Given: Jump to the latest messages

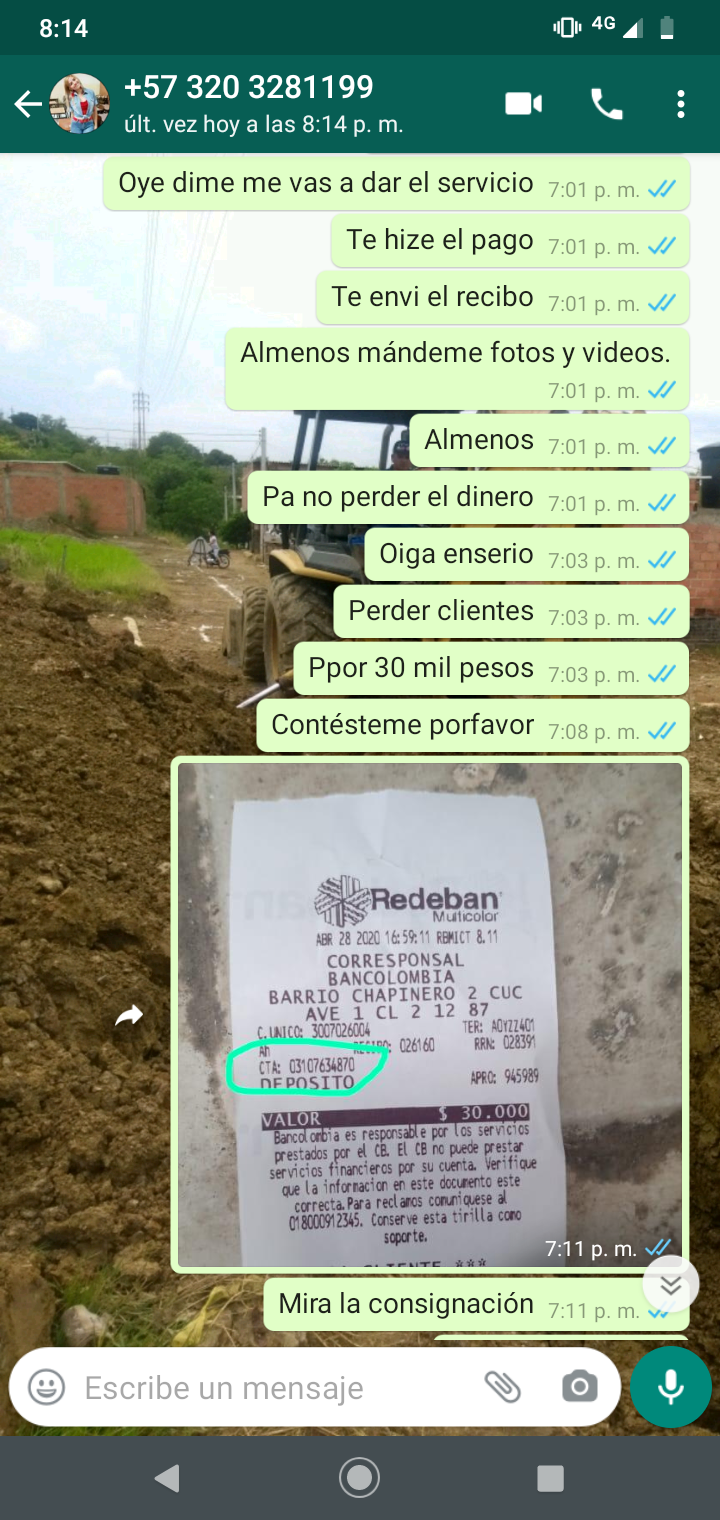Looking at the screenshot, I should (x=670, y=1285).
